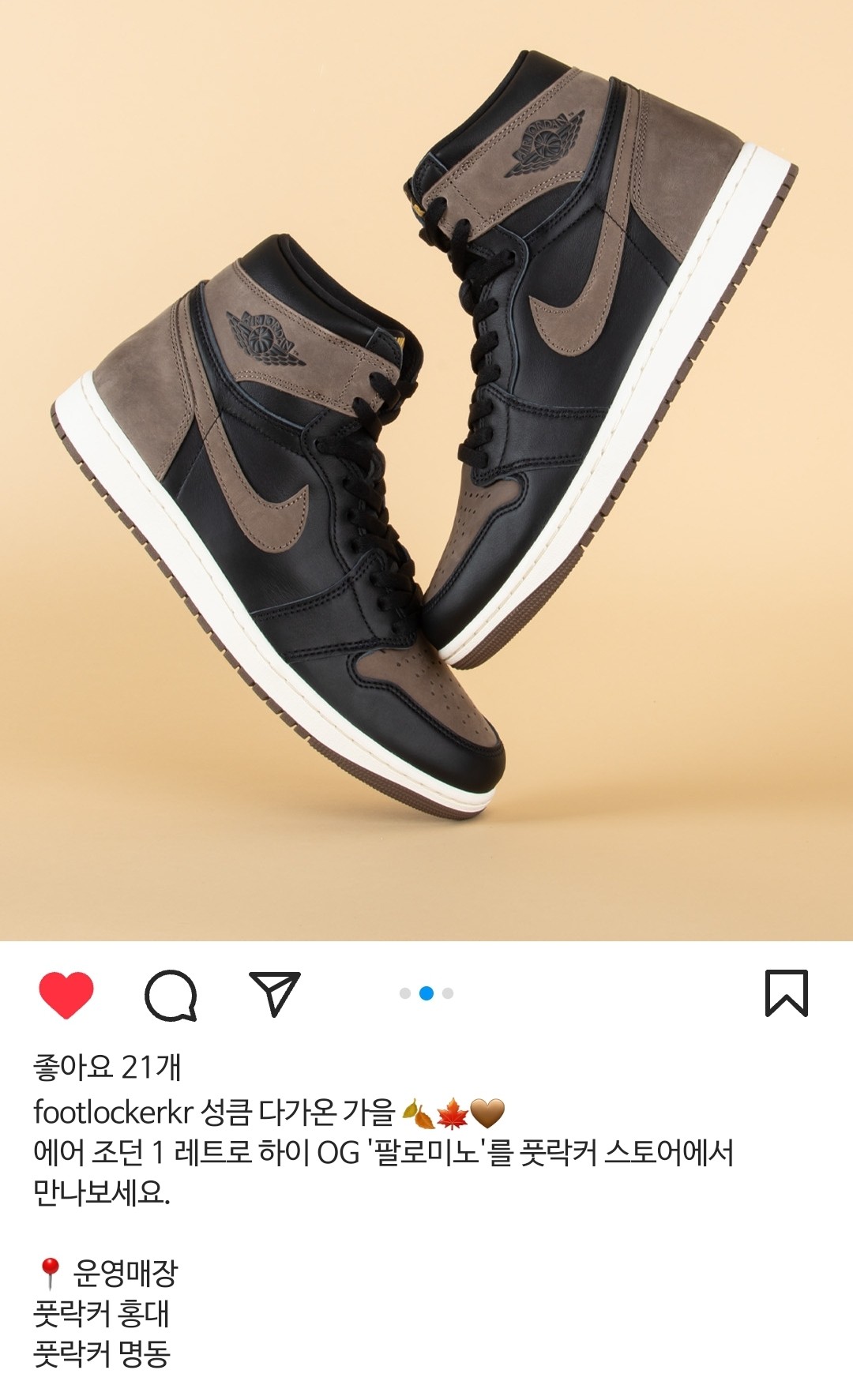Share the post via direct message
853x1400 pixels.
[x=275, y=993]
